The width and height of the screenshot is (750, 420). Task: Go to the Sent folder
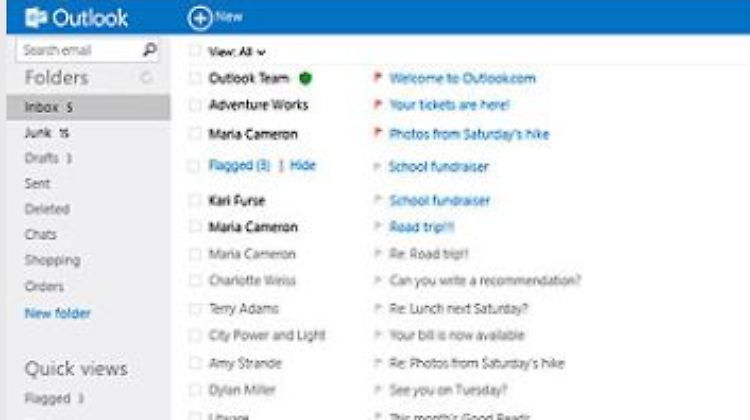[x=37, y=184]
